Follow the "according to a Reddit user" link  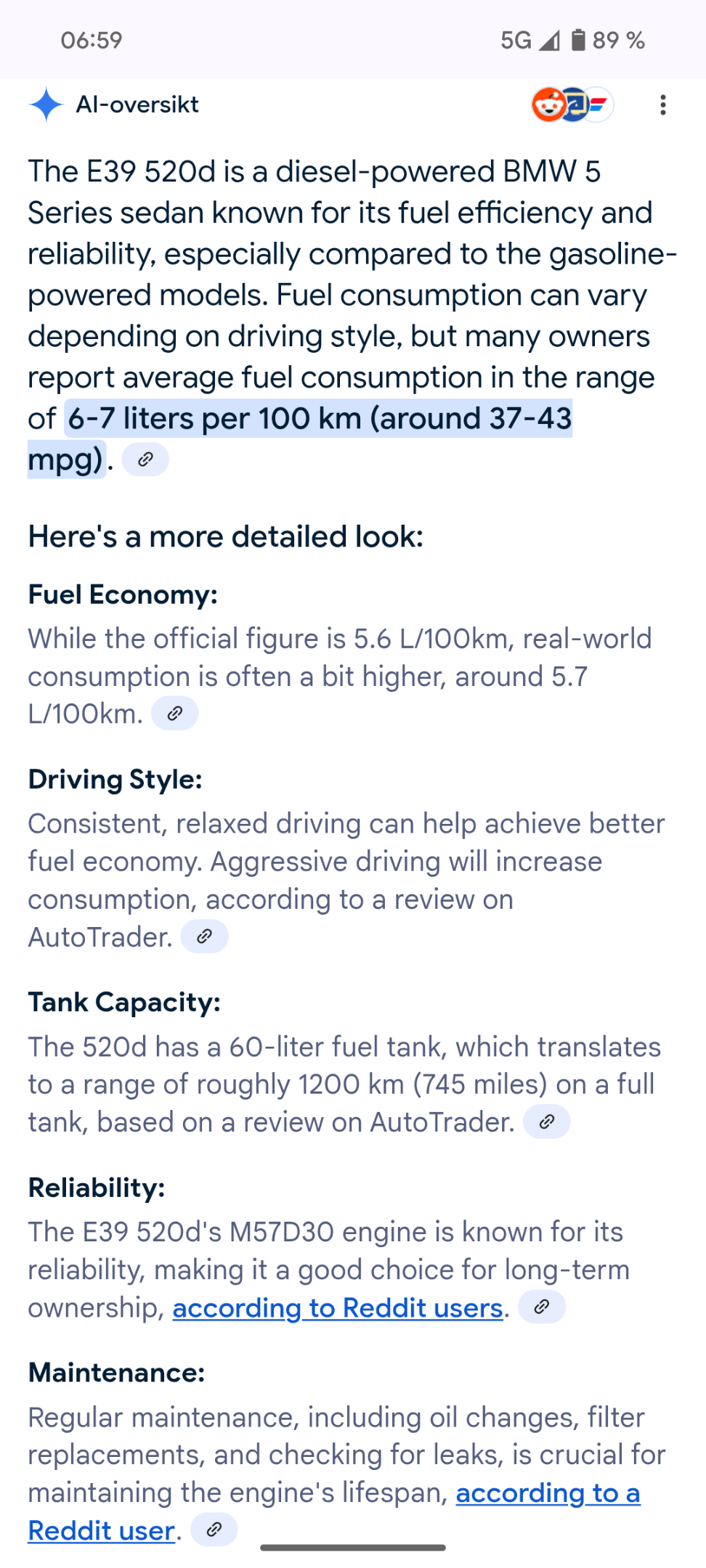334,1511
